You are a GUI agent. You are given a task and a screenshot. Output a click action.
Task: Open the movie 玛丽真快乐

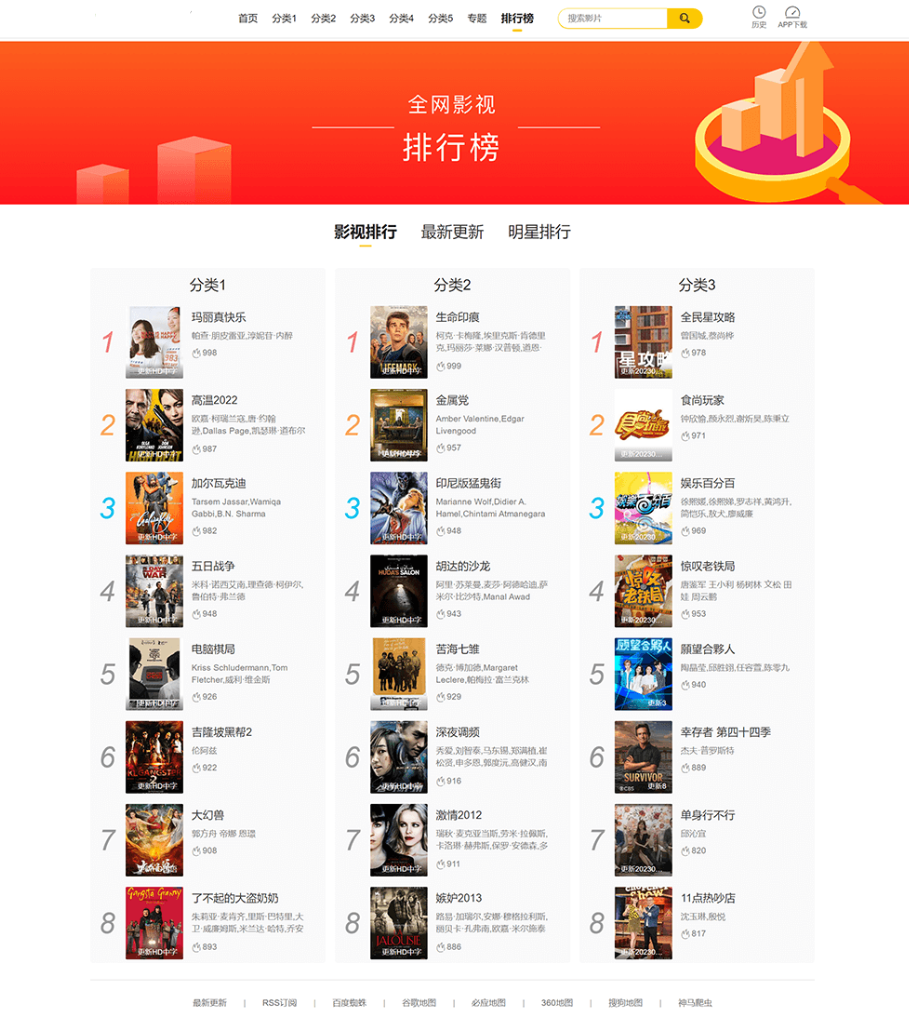pyautogui.click(x=218, y=317)
